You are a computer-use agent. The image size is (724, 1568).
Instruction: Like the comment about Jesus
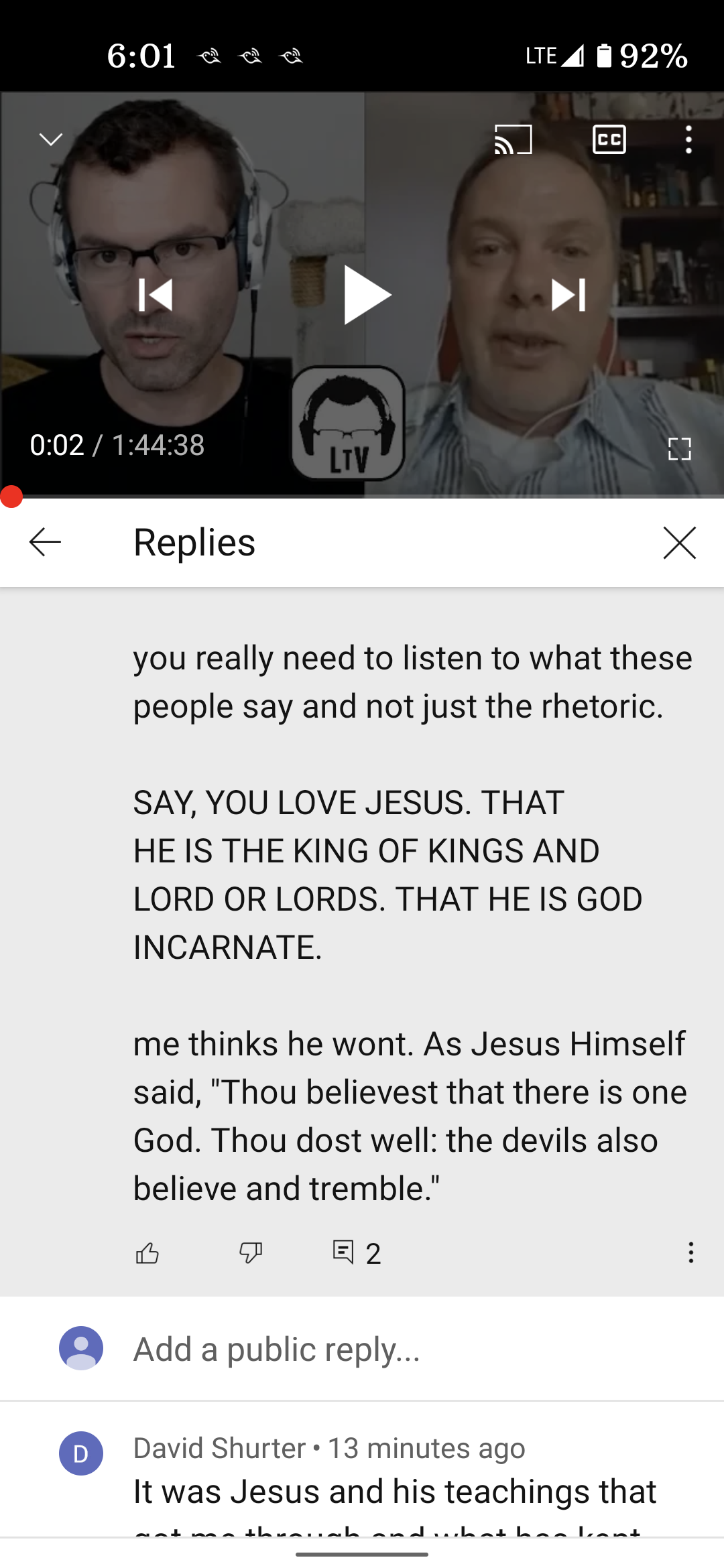pos(147,1252)
